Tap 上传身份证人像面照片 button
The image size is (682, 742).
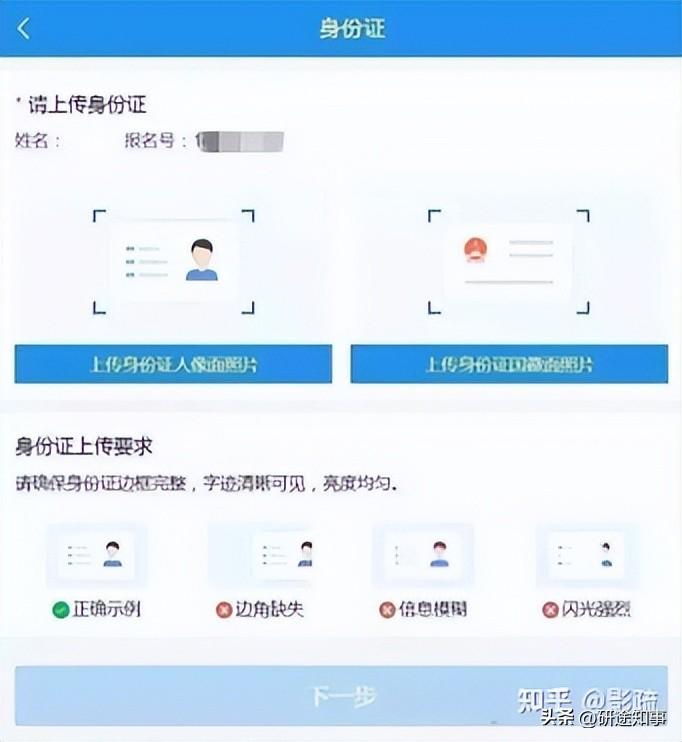pos(173,364)
